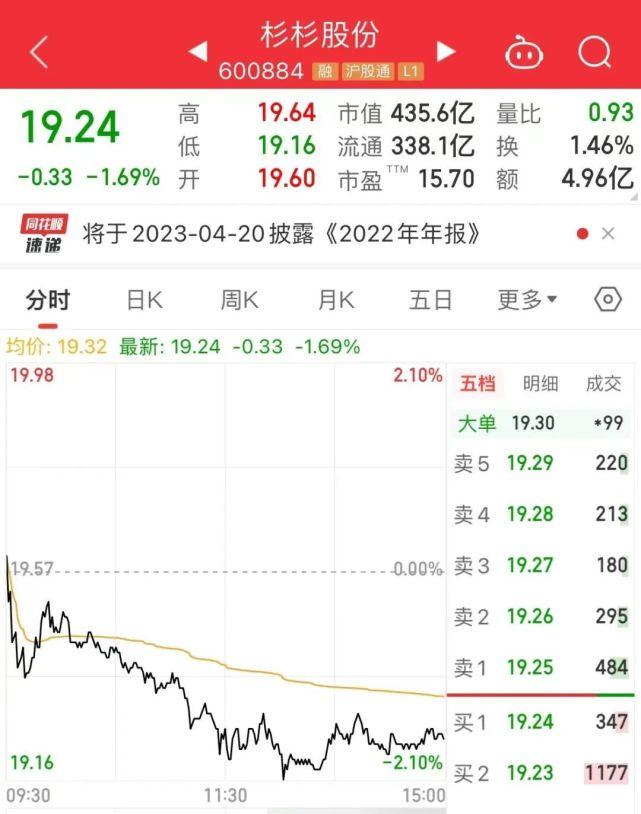Select the 五档 order book tab

coord(477,384)
